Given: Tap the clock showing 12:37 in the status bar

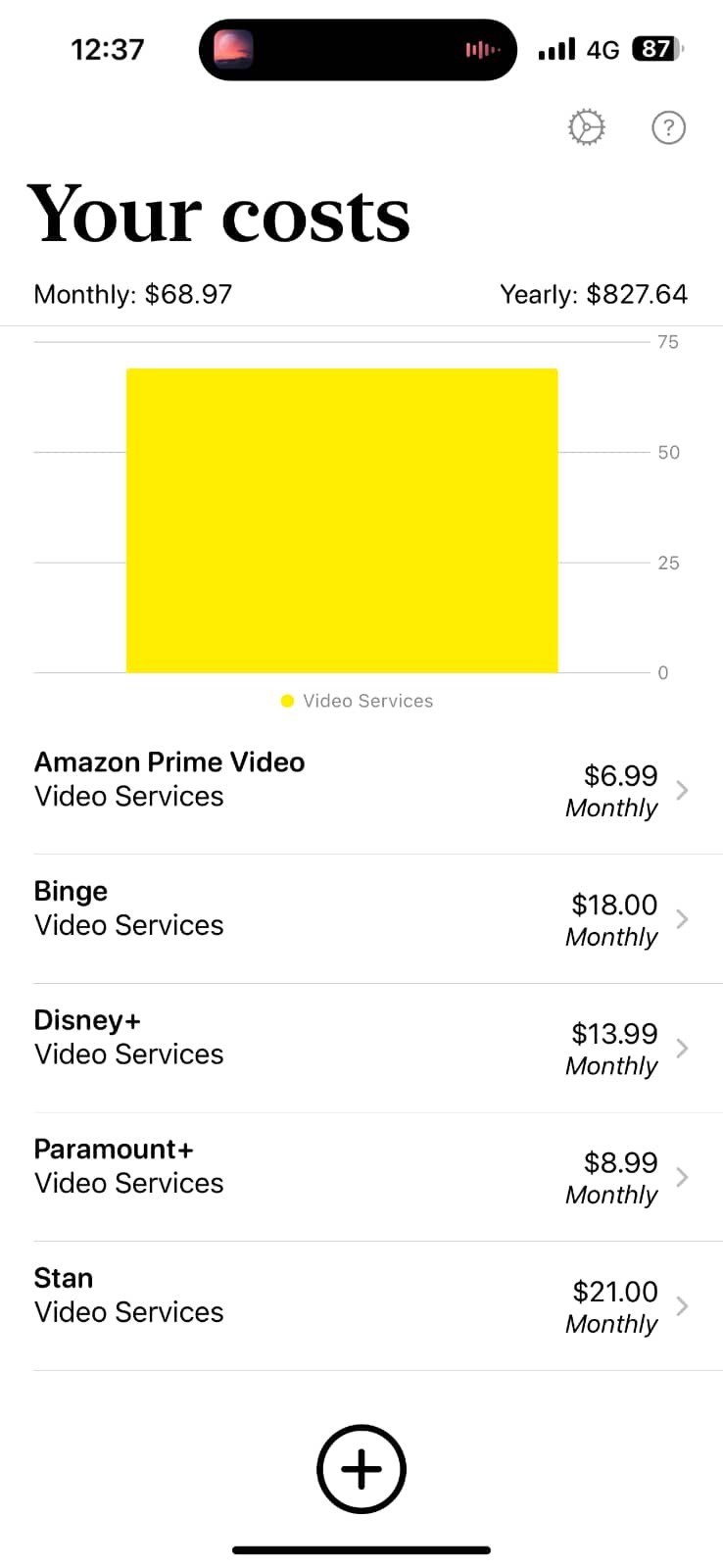Looking at the screenshot, I should 108,49.
